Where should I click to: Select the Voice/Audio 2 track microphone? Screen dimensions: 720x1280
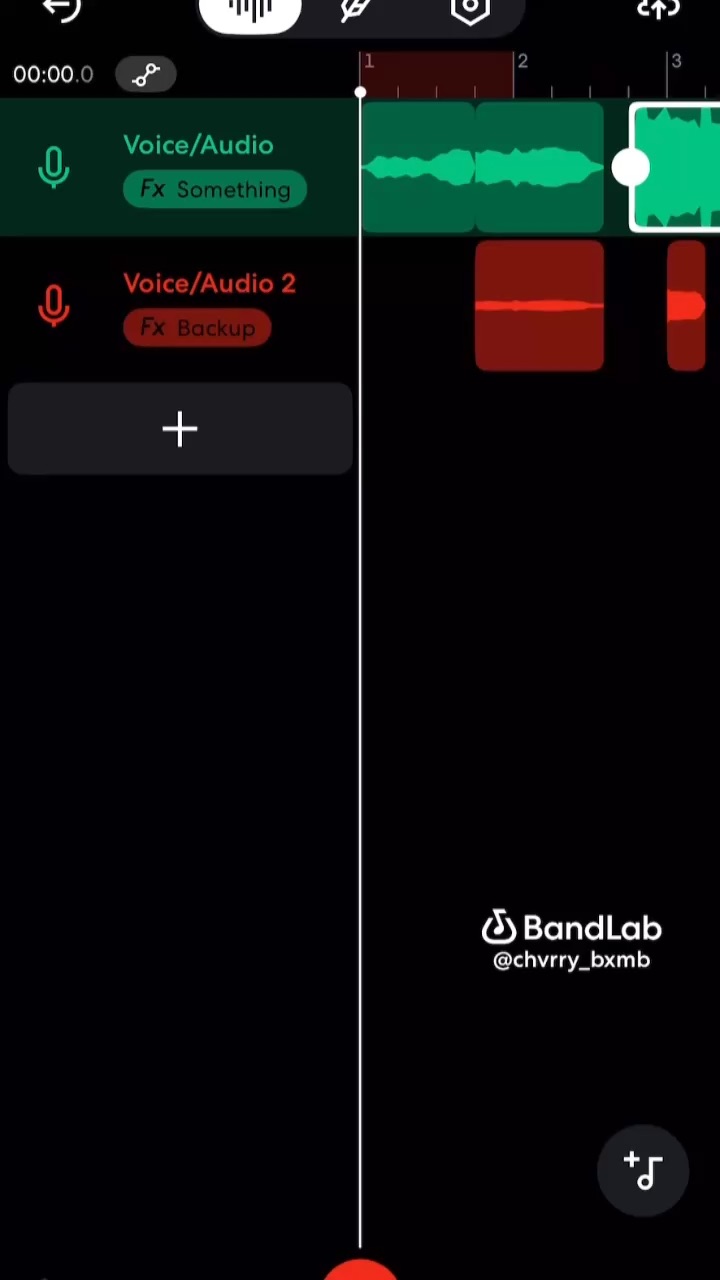coord(54,306)
